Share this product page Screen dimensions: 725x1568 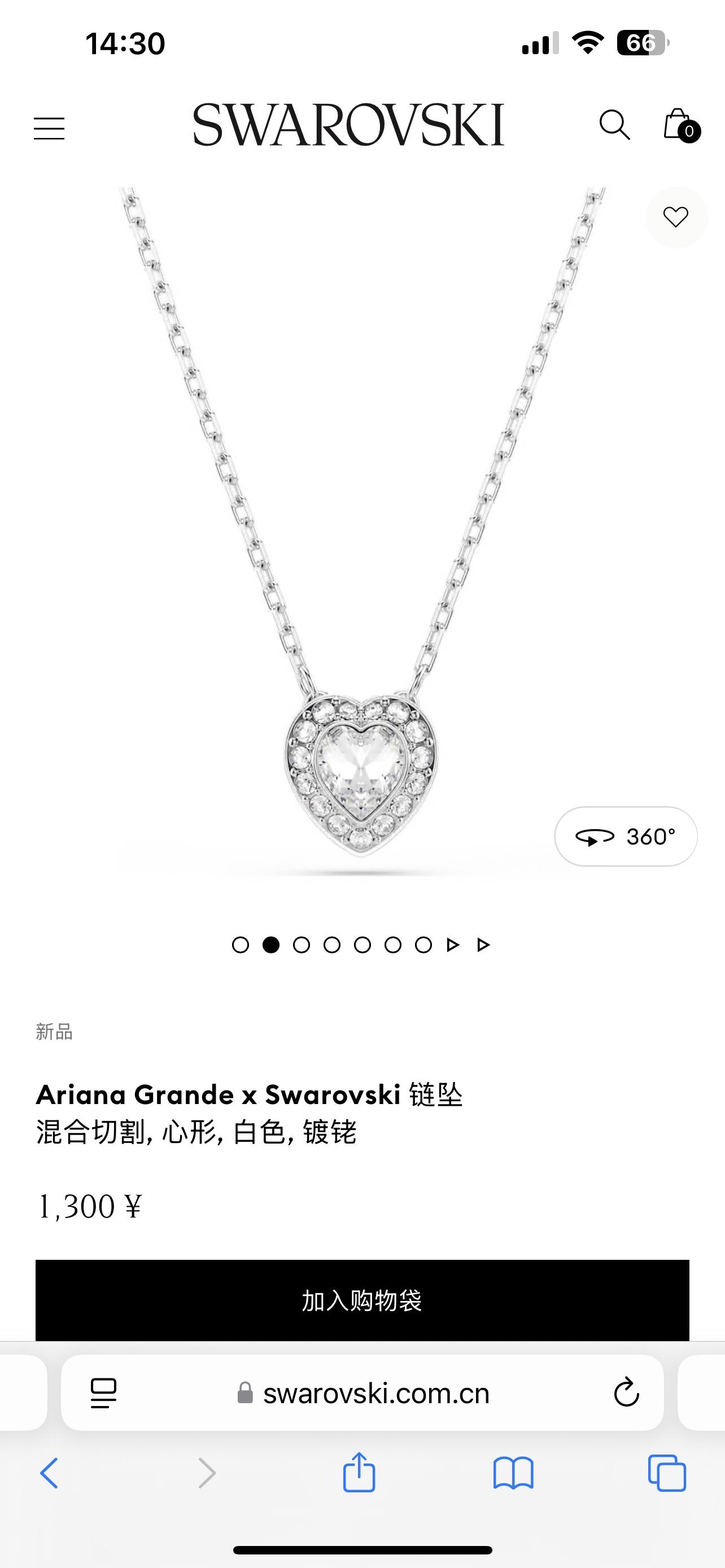point(359,1473)
